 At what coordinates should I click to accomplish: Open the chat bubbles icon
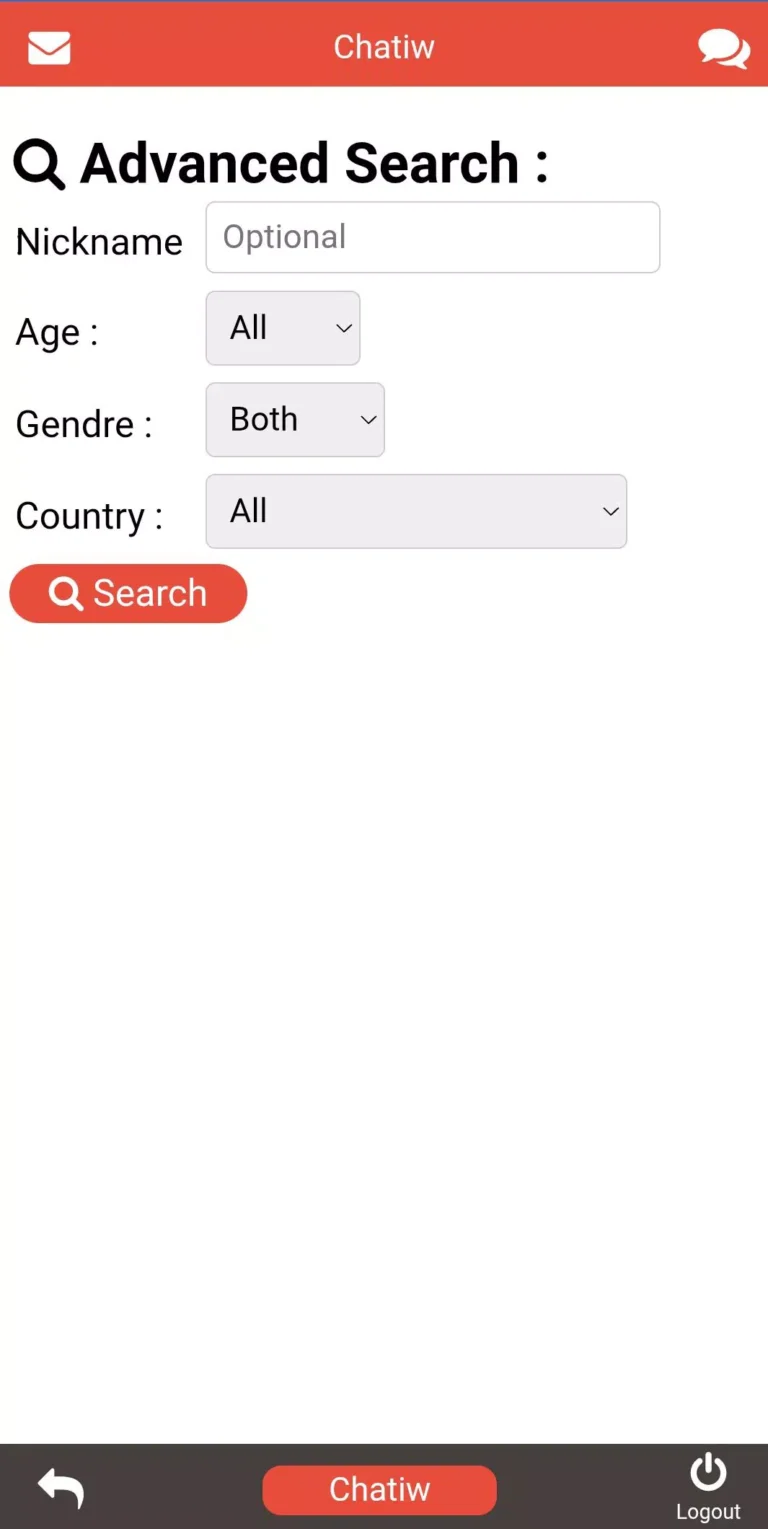(x=723, y=48)
